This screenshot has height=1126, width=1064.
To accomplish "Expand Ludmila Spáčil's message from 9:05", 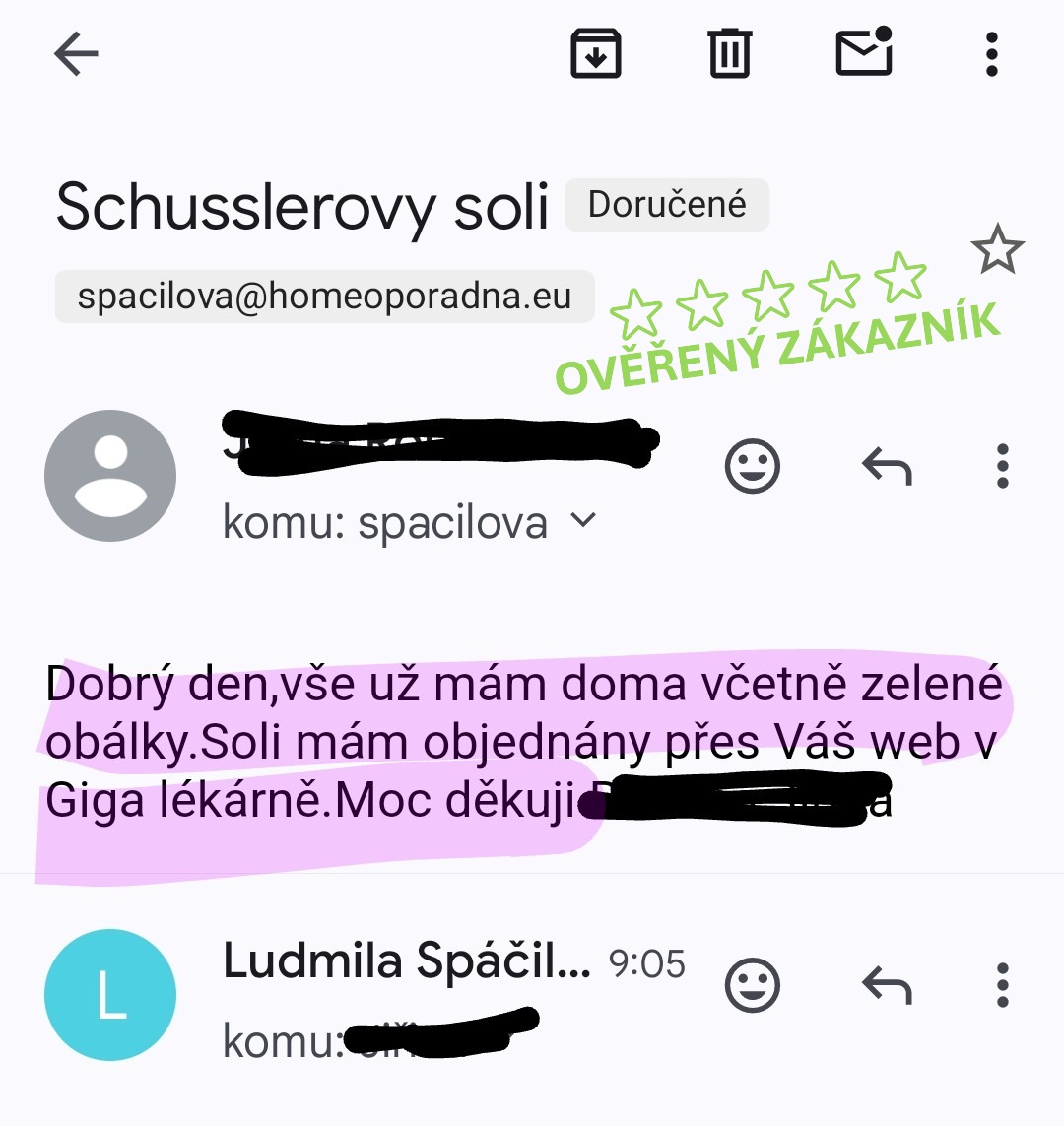I will 406,962.
